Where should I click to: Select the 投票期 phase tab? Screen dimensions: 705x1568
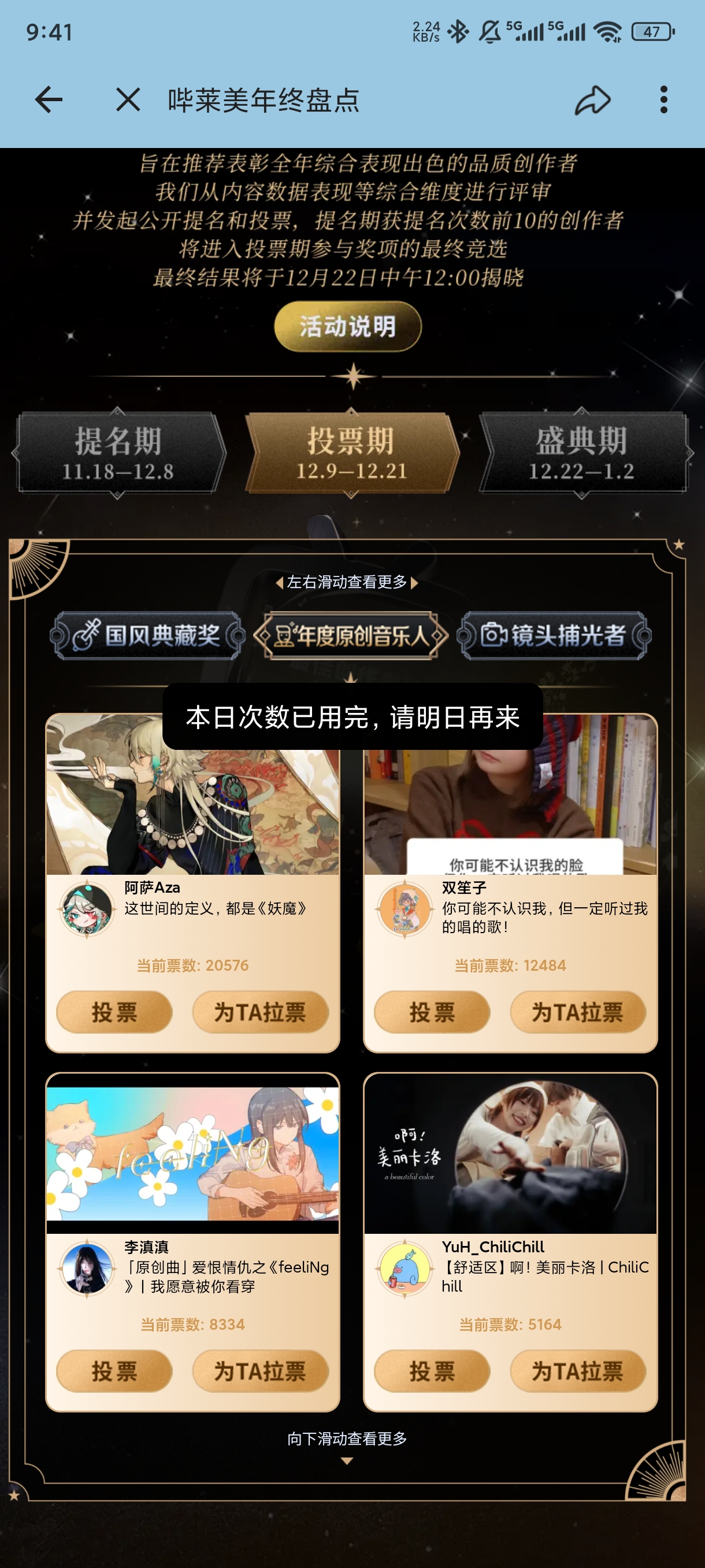point(351,453)
